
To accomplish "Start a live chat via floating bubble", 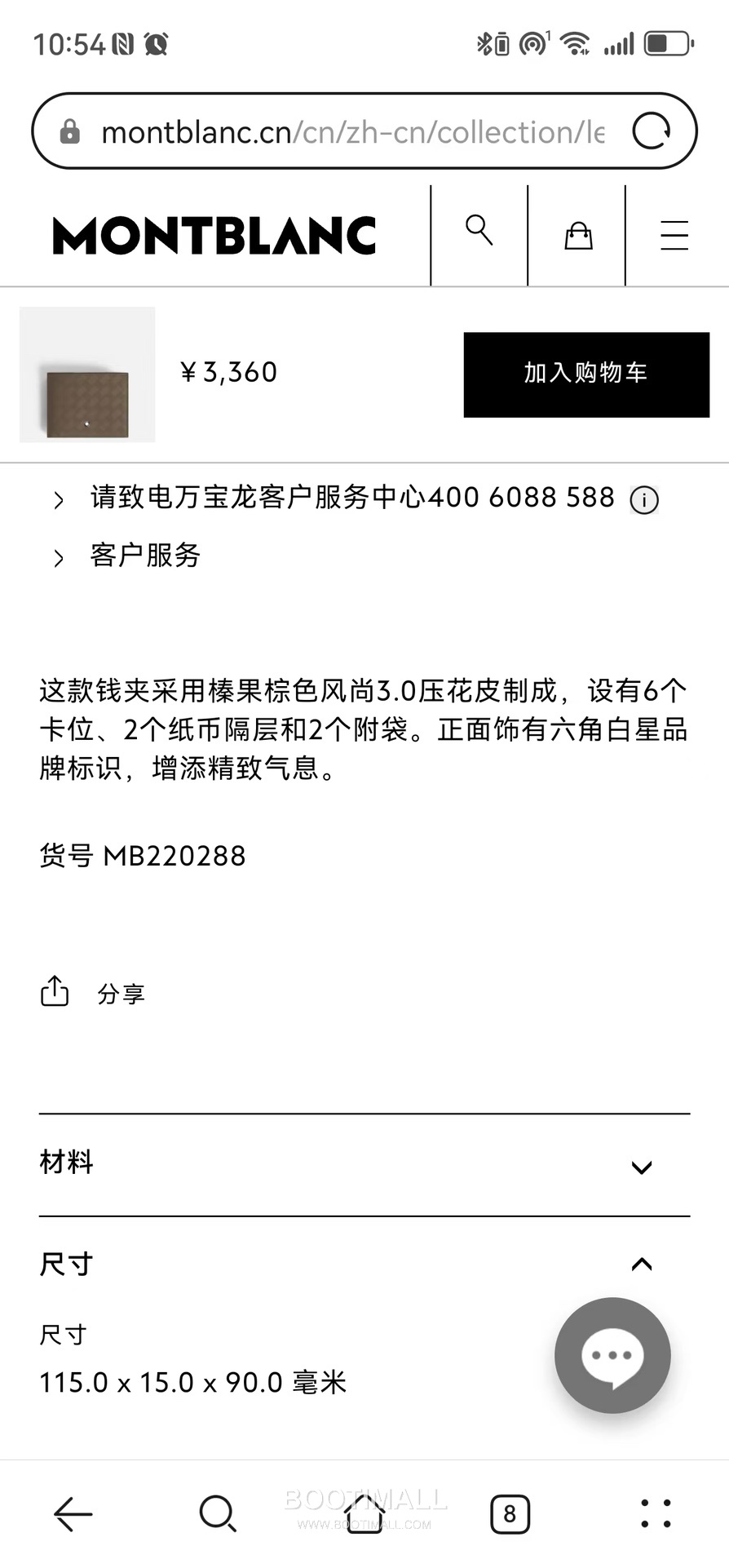I will (612, 1355).
